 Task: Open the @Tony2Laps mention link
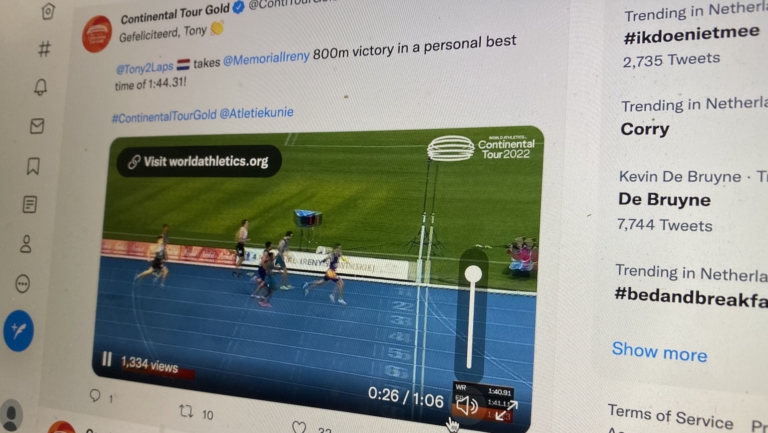pos(144,66)
